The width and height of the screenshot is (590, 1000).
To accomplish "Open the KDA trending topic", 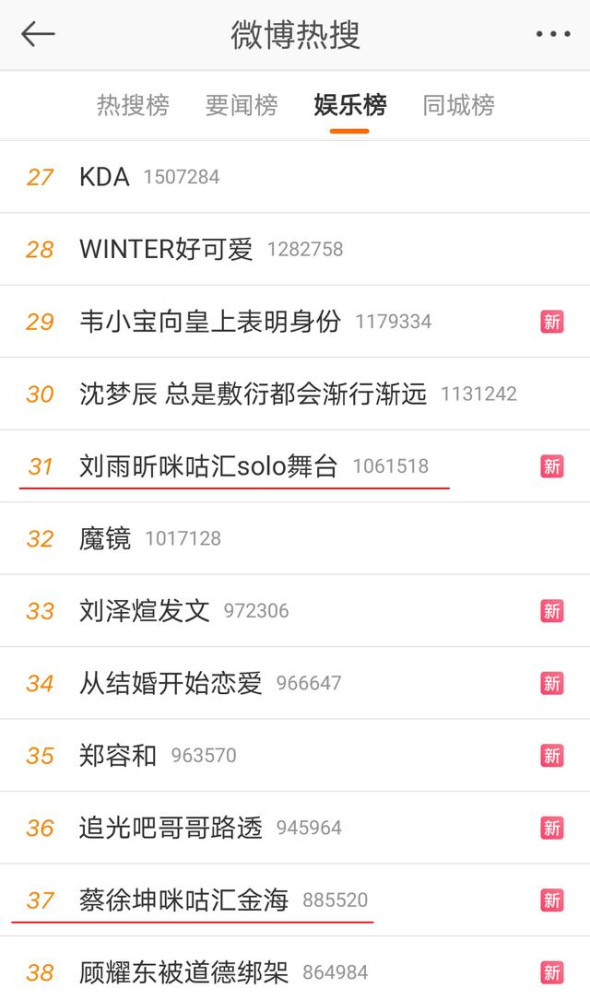I will pos(295,177).
